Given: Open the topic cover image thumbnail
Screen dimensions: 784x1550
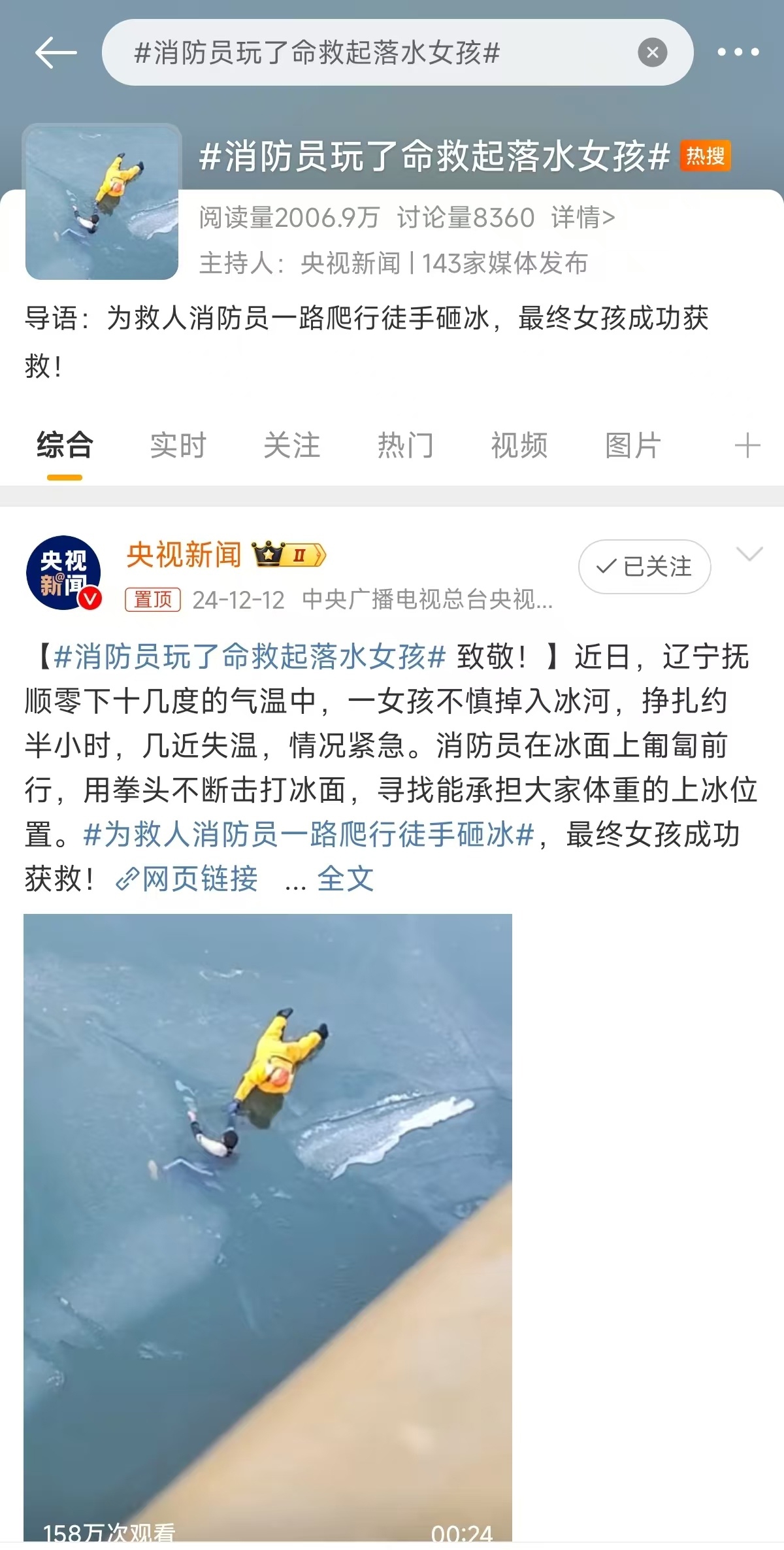Looking at the screenshot, I should (x=102, y=203).
